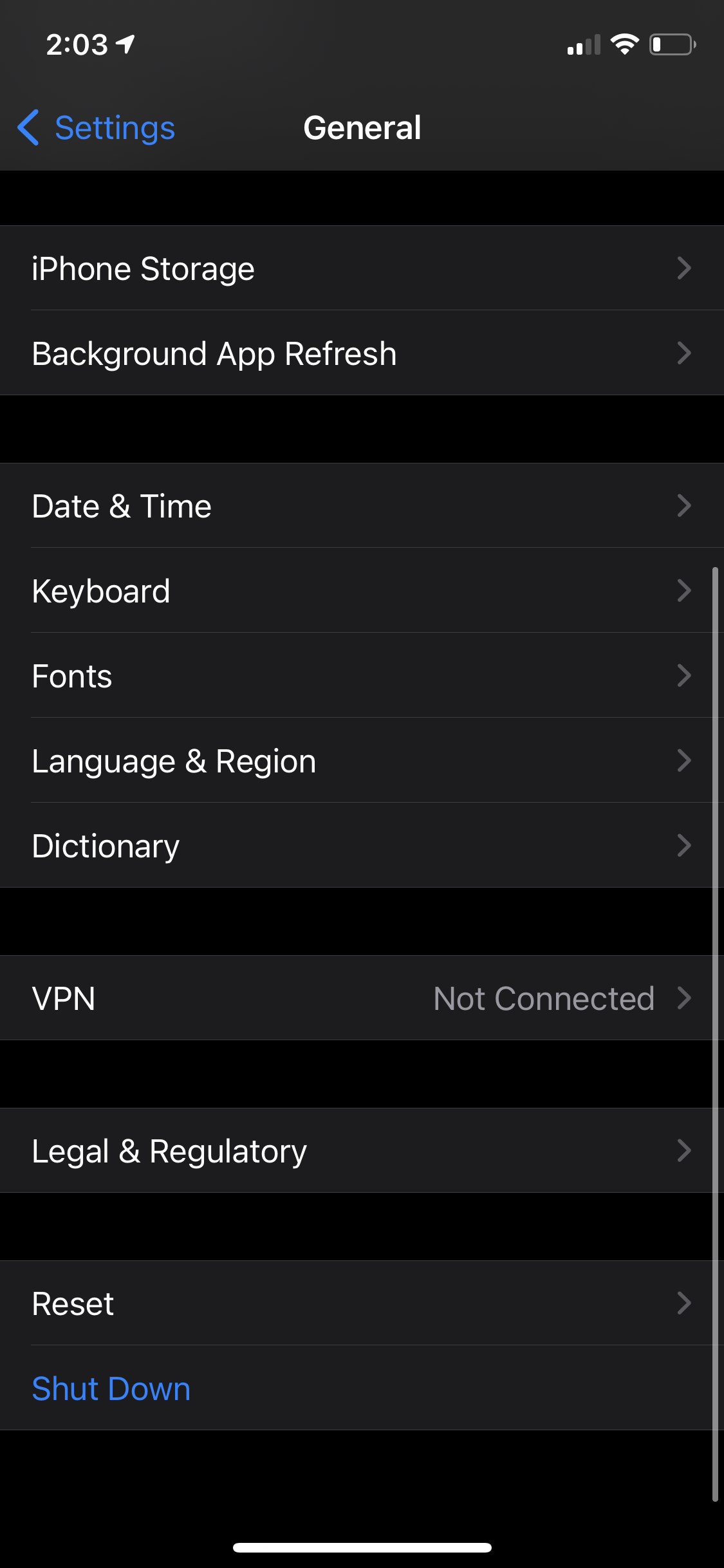Go back to Settings

coord(97,127)
